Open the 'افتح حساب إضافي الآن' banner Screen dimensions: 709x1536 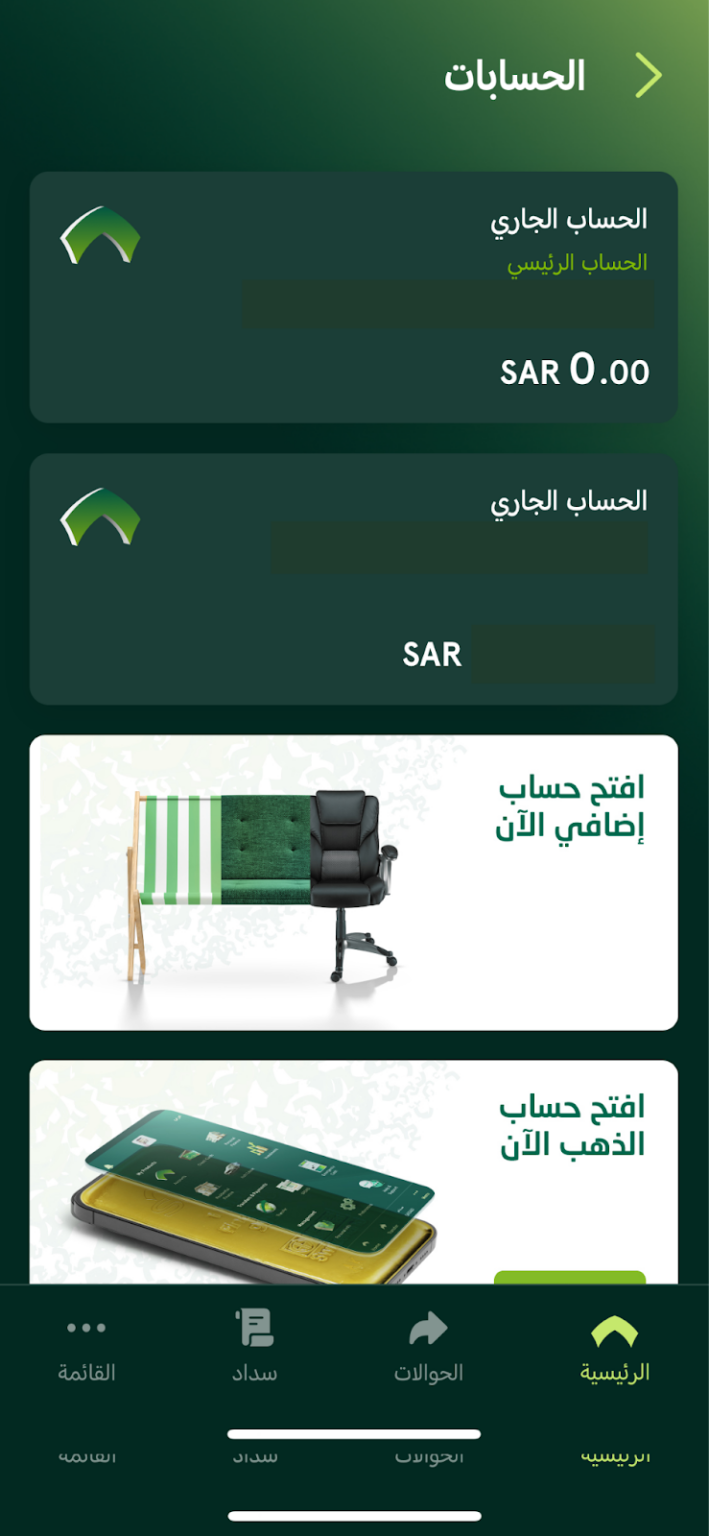point(354,882)
